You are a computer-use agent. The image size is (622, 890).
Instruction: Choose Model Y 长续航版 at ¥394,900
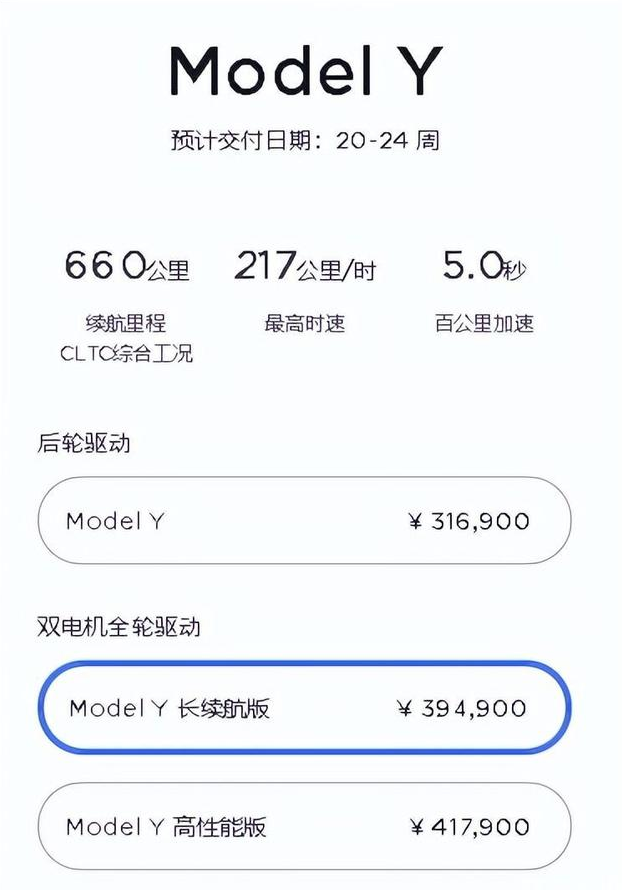(304, 708)
